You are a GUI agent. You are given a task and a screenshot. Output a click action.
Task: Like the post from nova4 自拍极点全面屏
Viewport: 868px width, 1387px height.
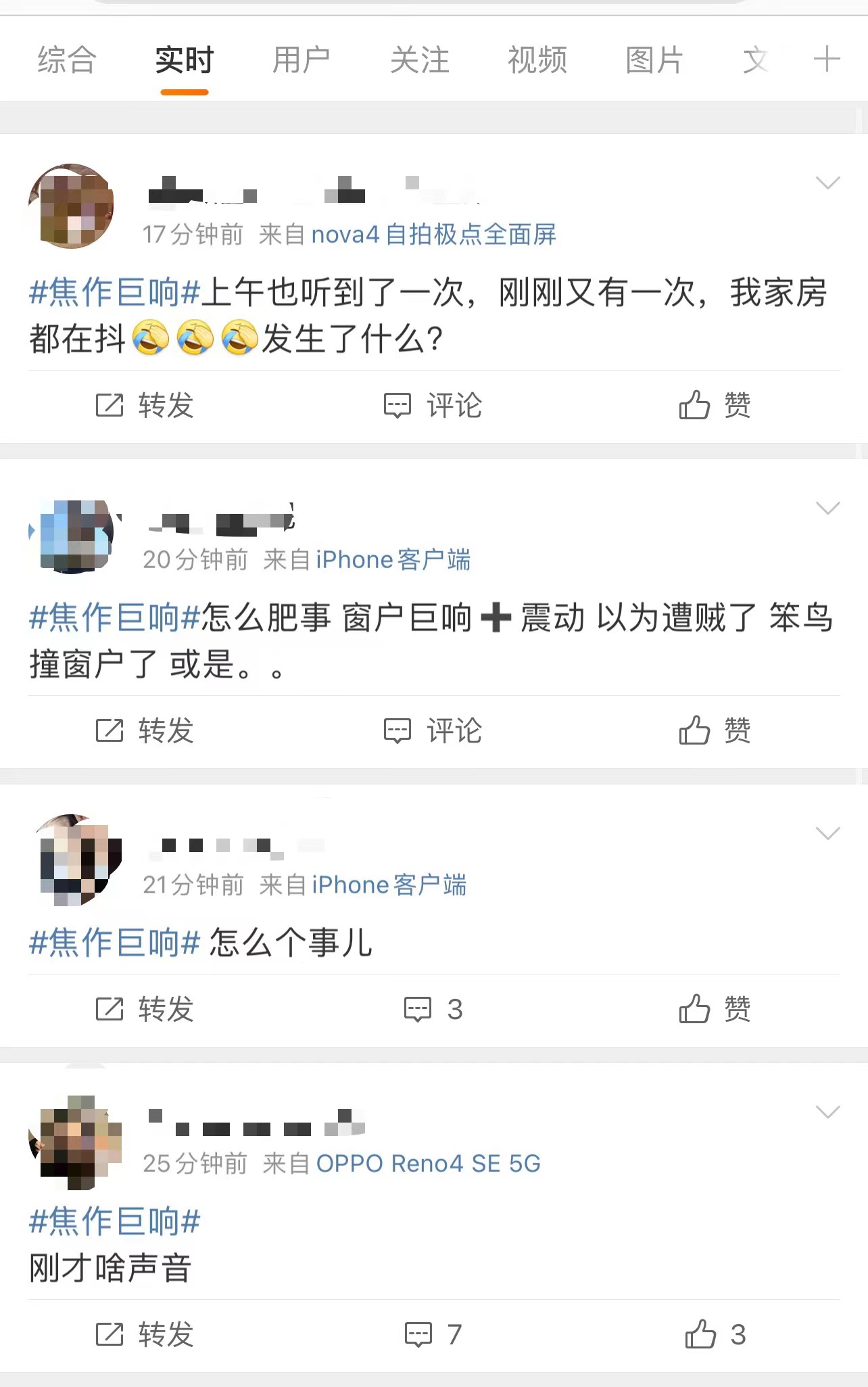pyautogui.click(x=715, y=406)
